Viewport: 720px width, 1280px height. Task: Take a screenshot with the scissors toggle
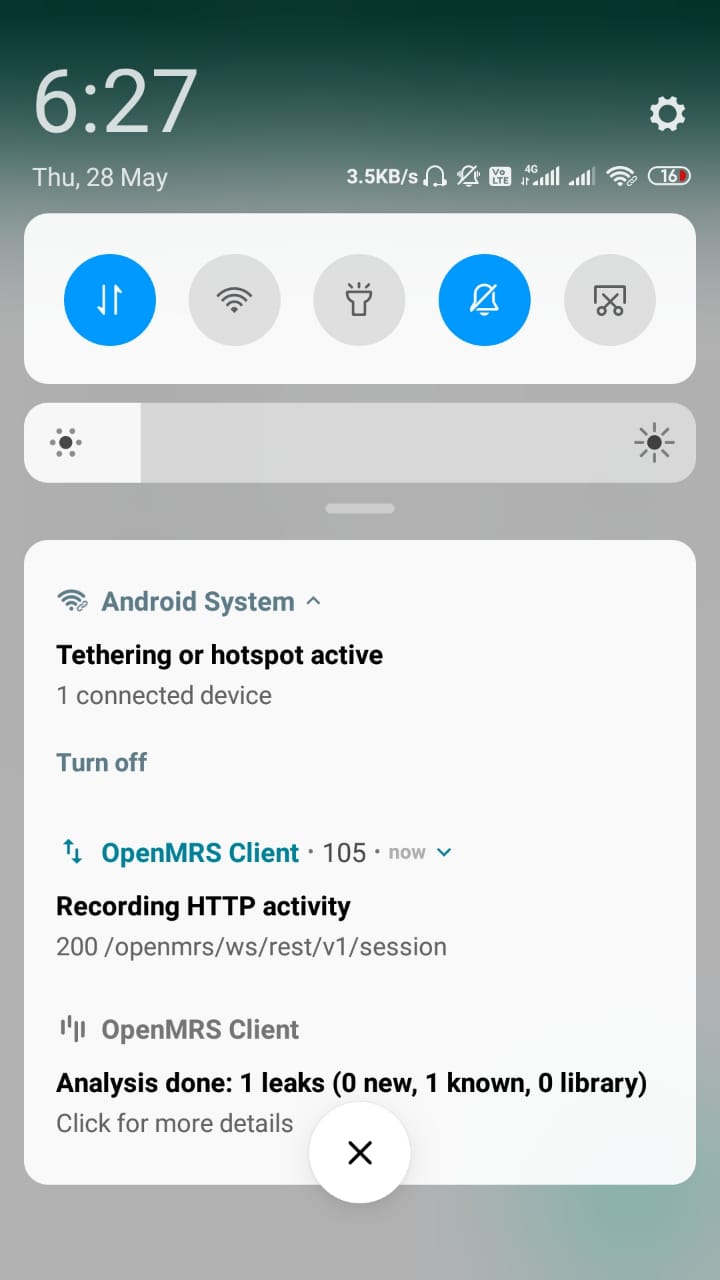click(609, 300)
